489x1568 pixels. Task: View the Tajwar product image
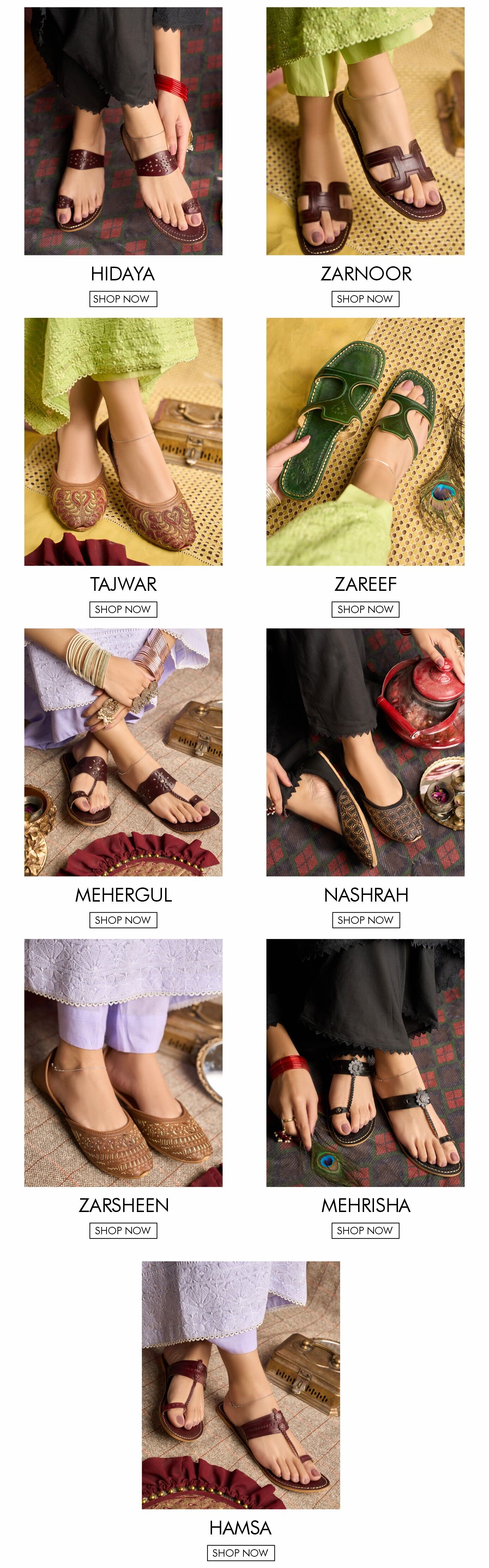point(123,441)
